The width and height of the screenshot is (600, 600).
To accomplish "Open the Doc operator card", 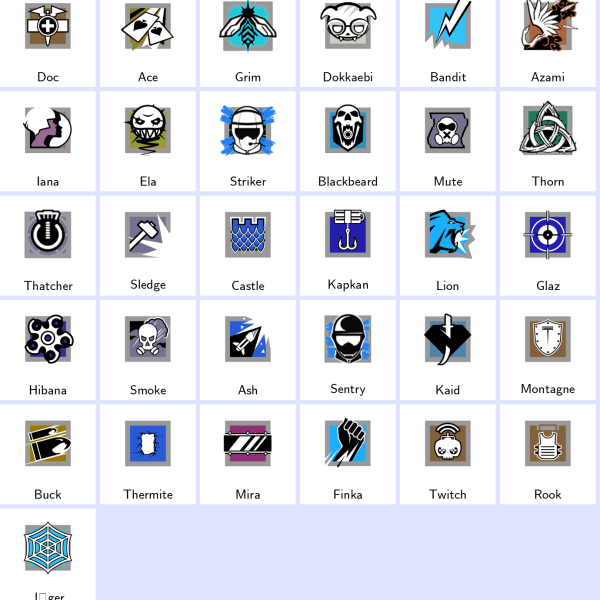I will click(48, 38).
